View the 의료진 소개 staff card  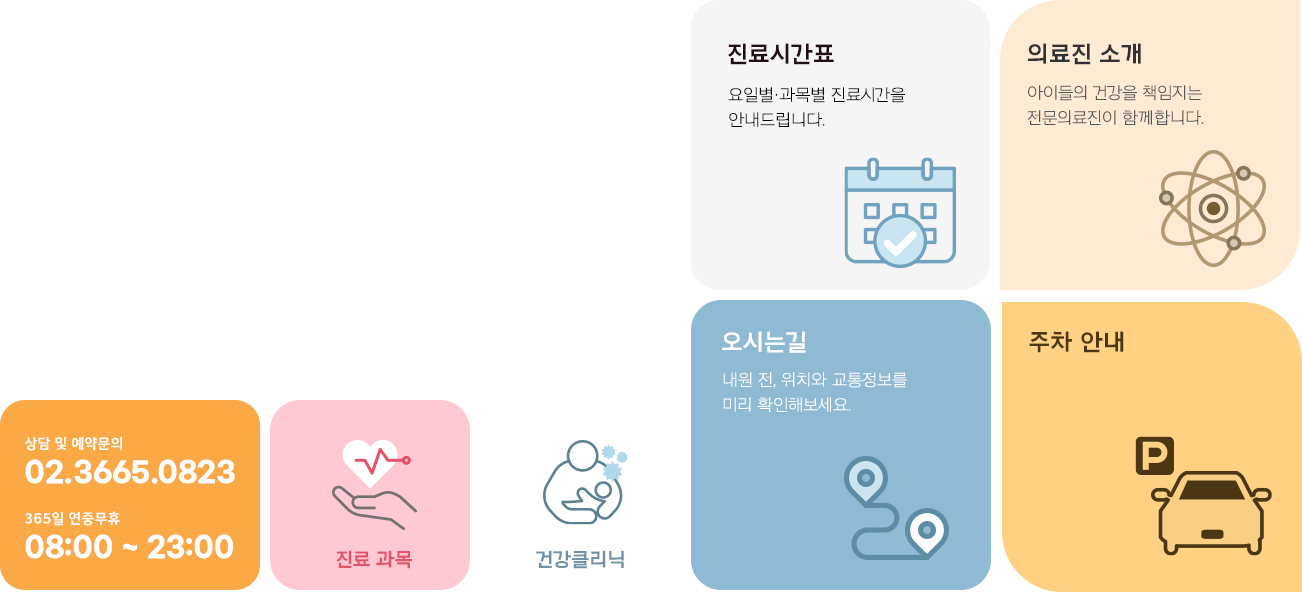coord(1150,145)
